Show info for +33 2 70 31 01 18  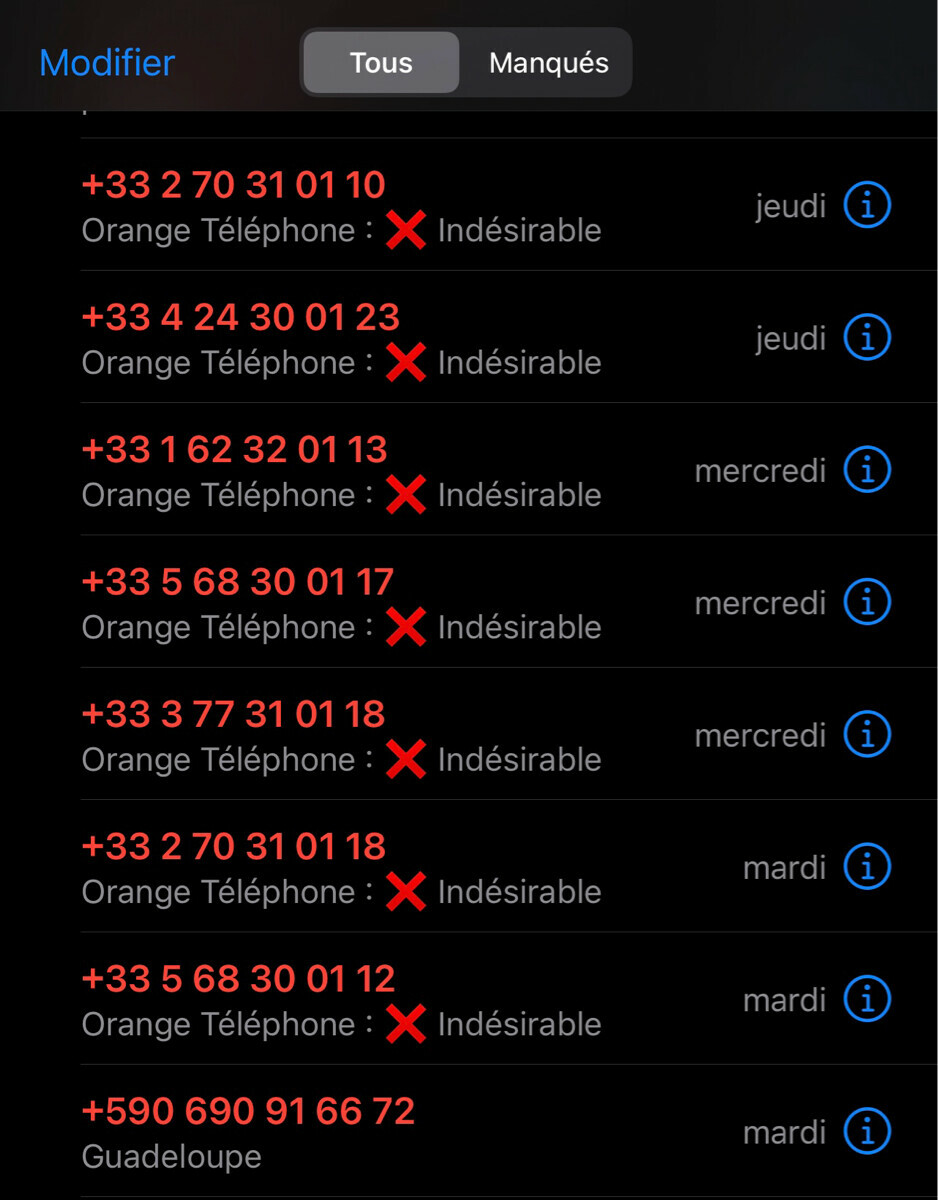click(866, 867)
